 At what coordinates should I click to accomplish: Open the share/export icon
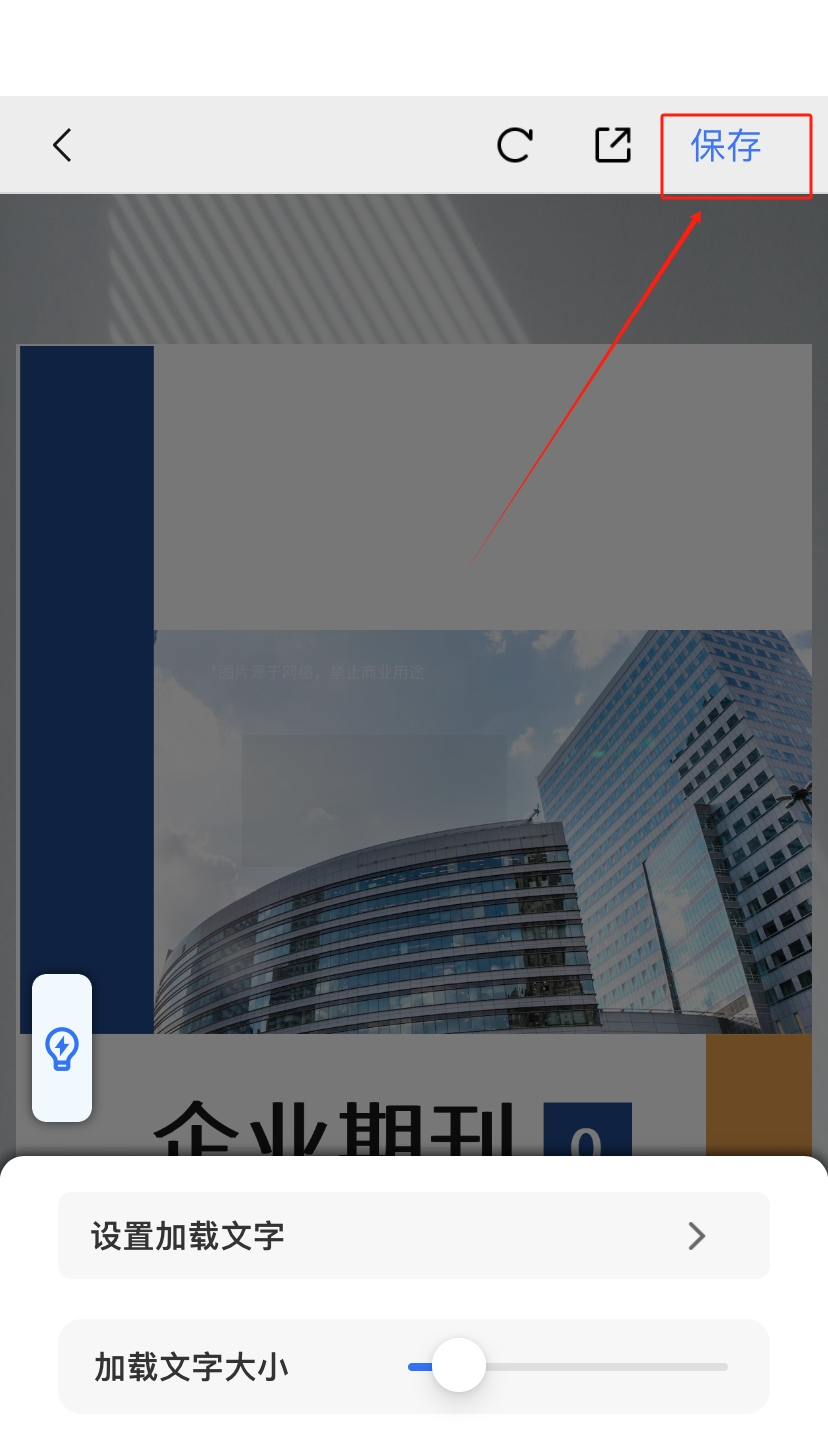pyautogui.click(x=613, y=146)
